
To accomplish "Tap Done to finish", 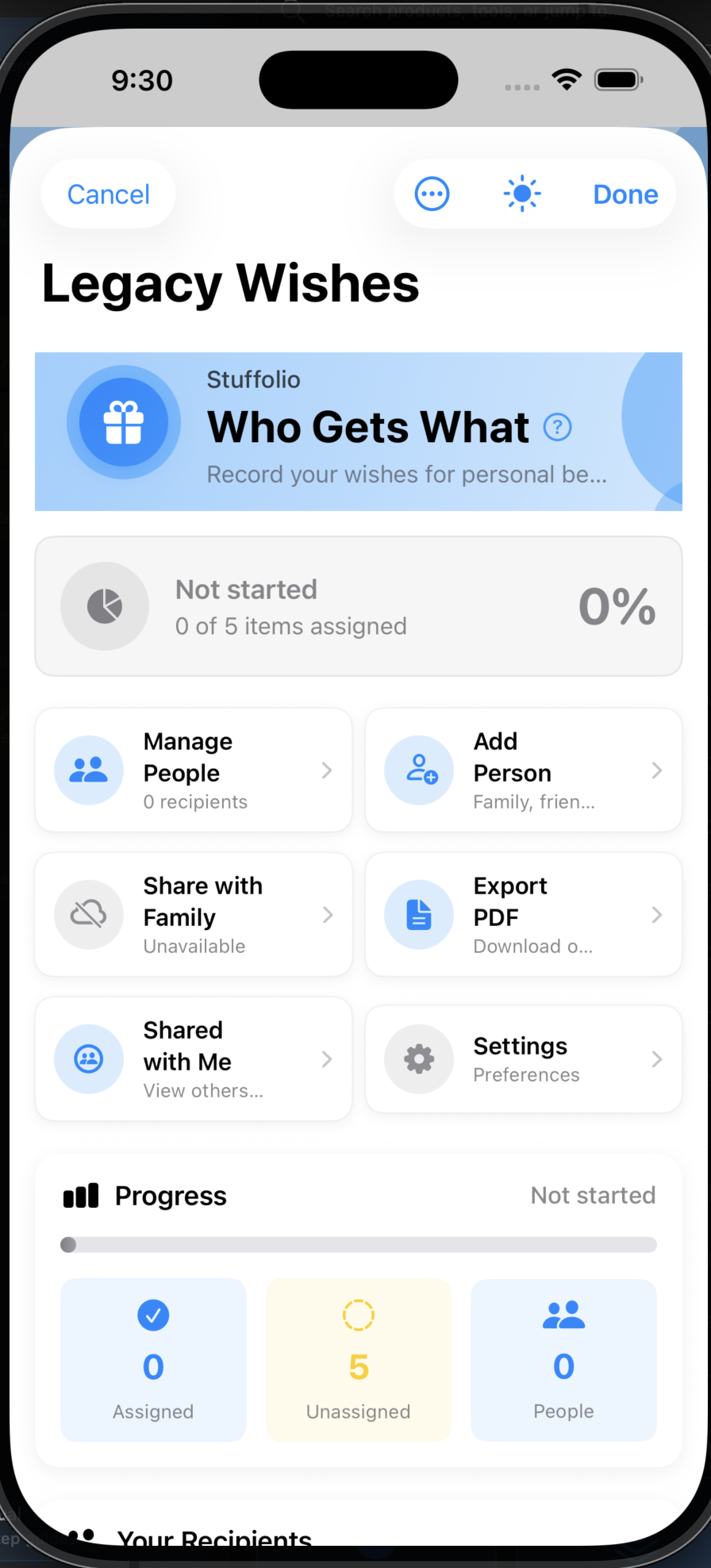I will tap(625, 194).
